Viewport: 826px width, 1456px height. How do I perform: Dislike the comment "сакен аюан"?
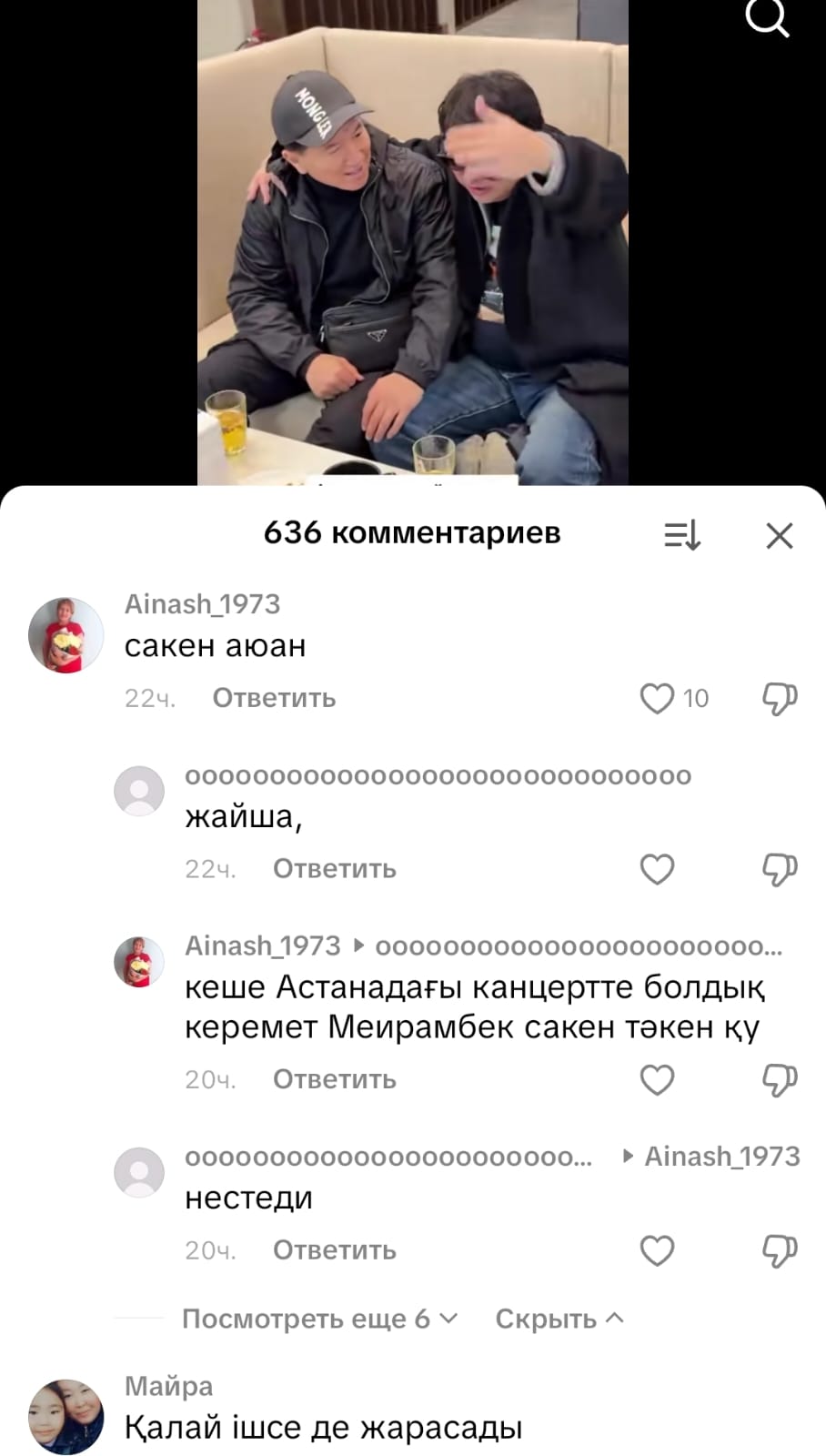pos(780,699)
